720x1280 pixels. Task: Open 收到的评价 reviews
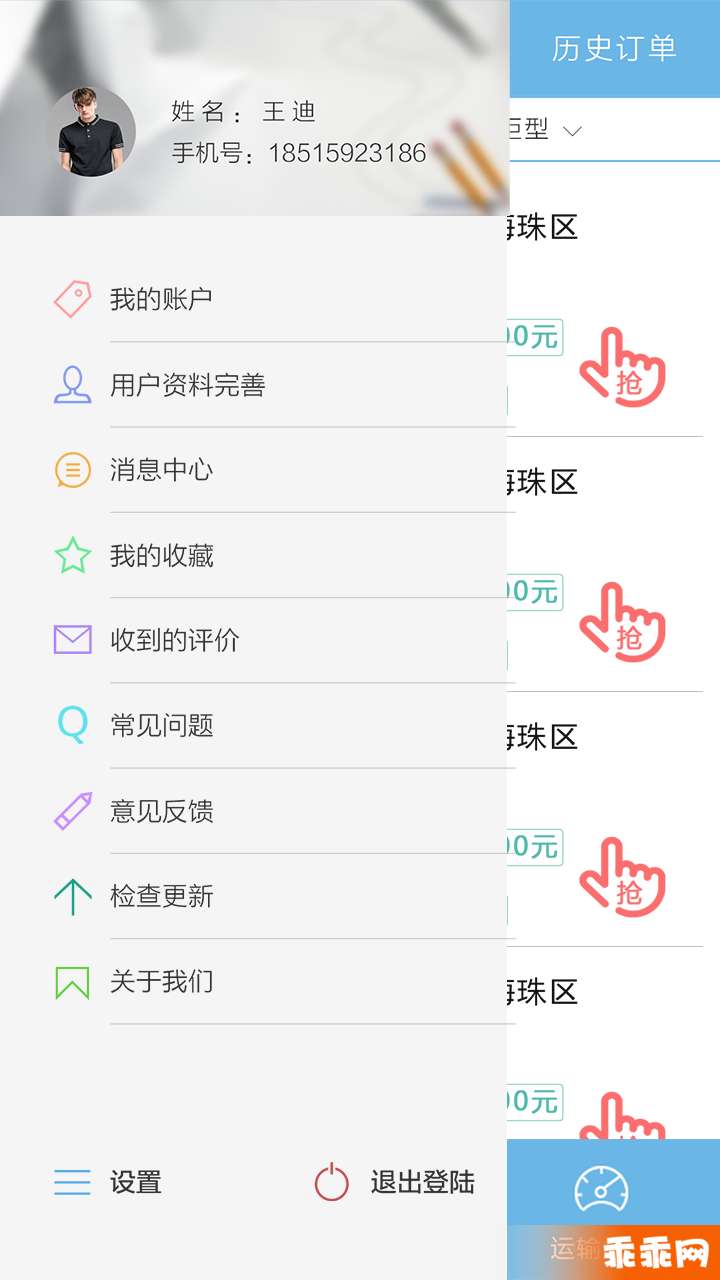pos(175,641)
